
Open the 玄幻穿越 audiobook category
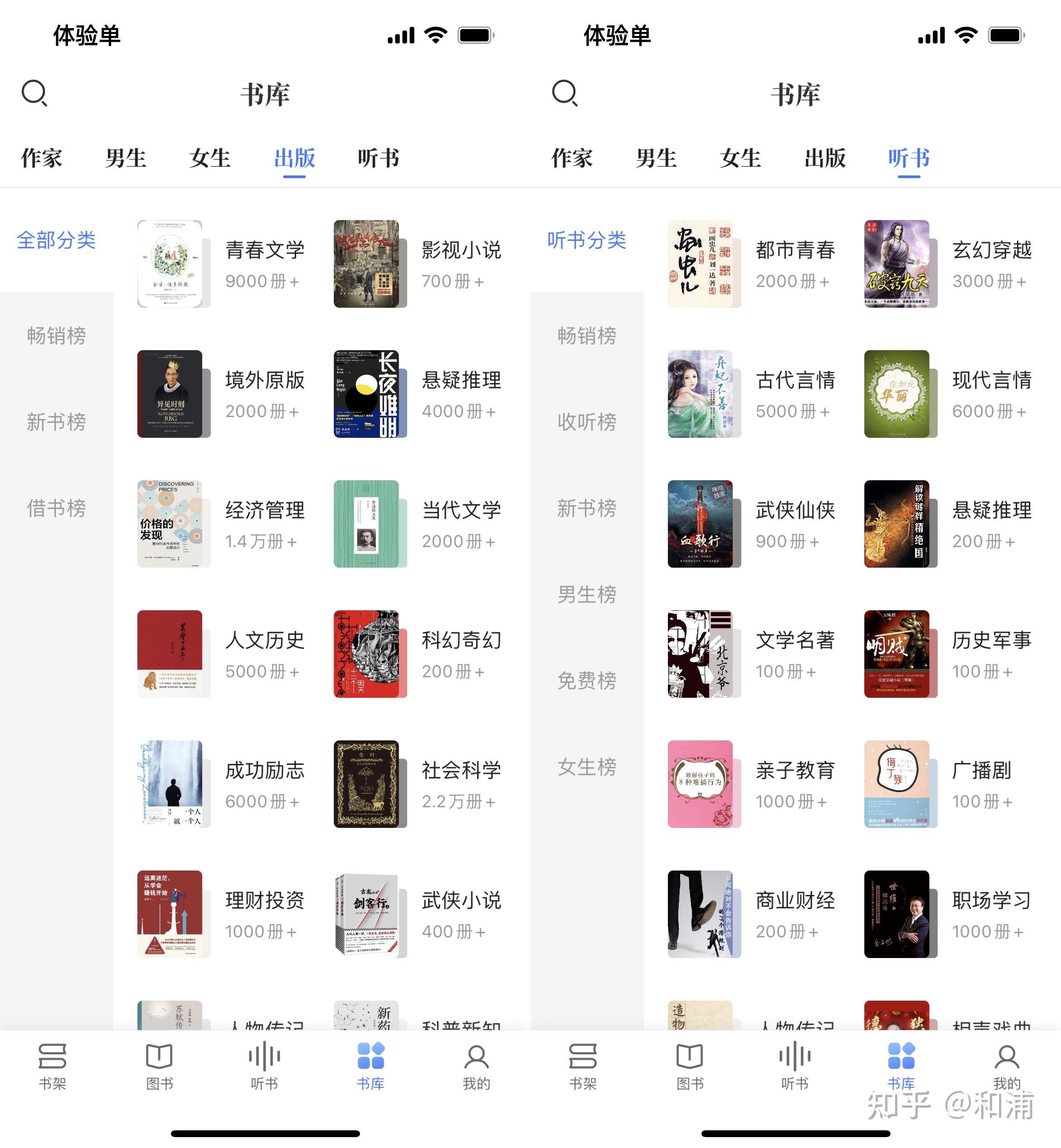[991, 250]
